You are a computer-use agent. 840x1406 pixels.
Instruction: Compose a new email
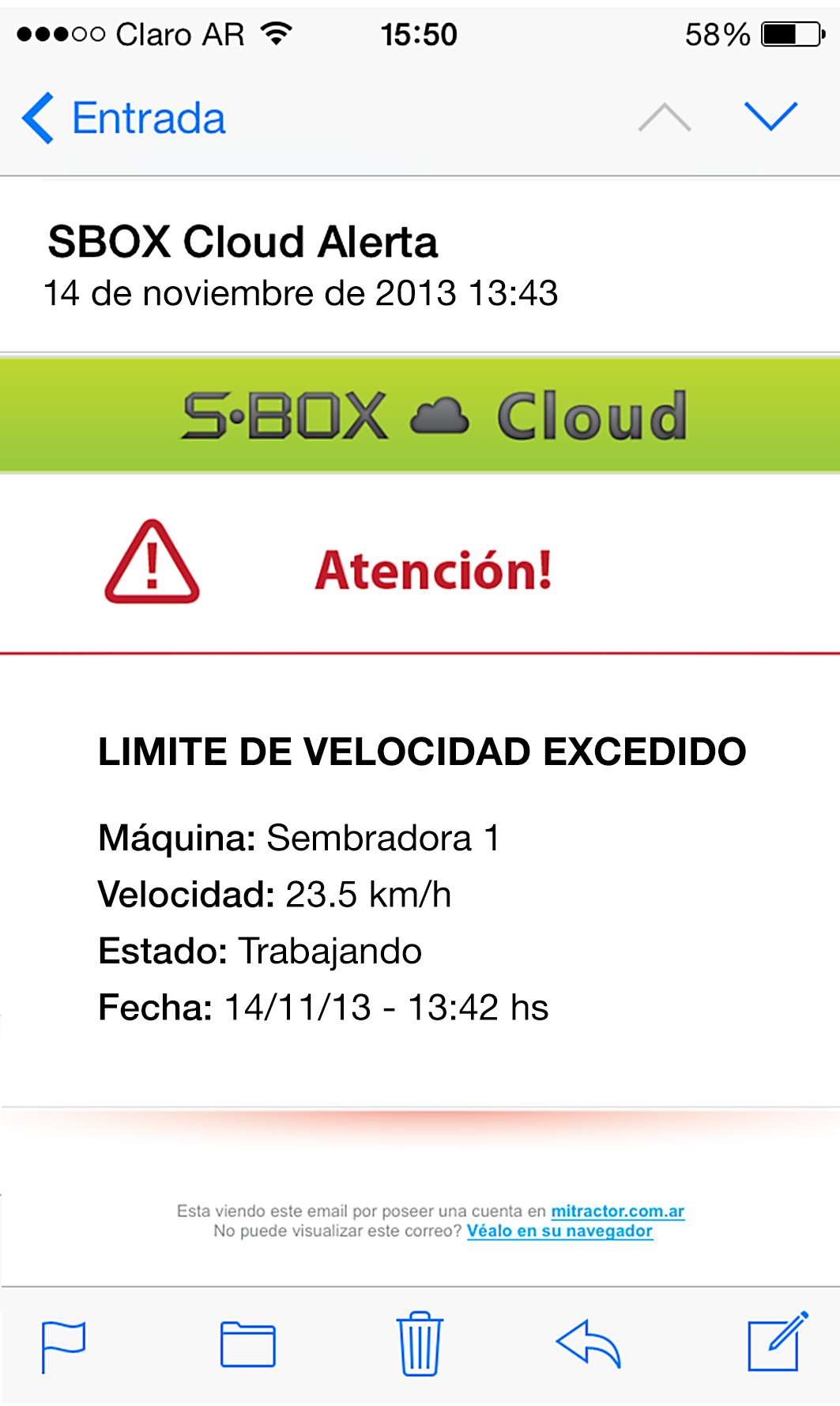pyautogui.click(x=777, y=1342)
